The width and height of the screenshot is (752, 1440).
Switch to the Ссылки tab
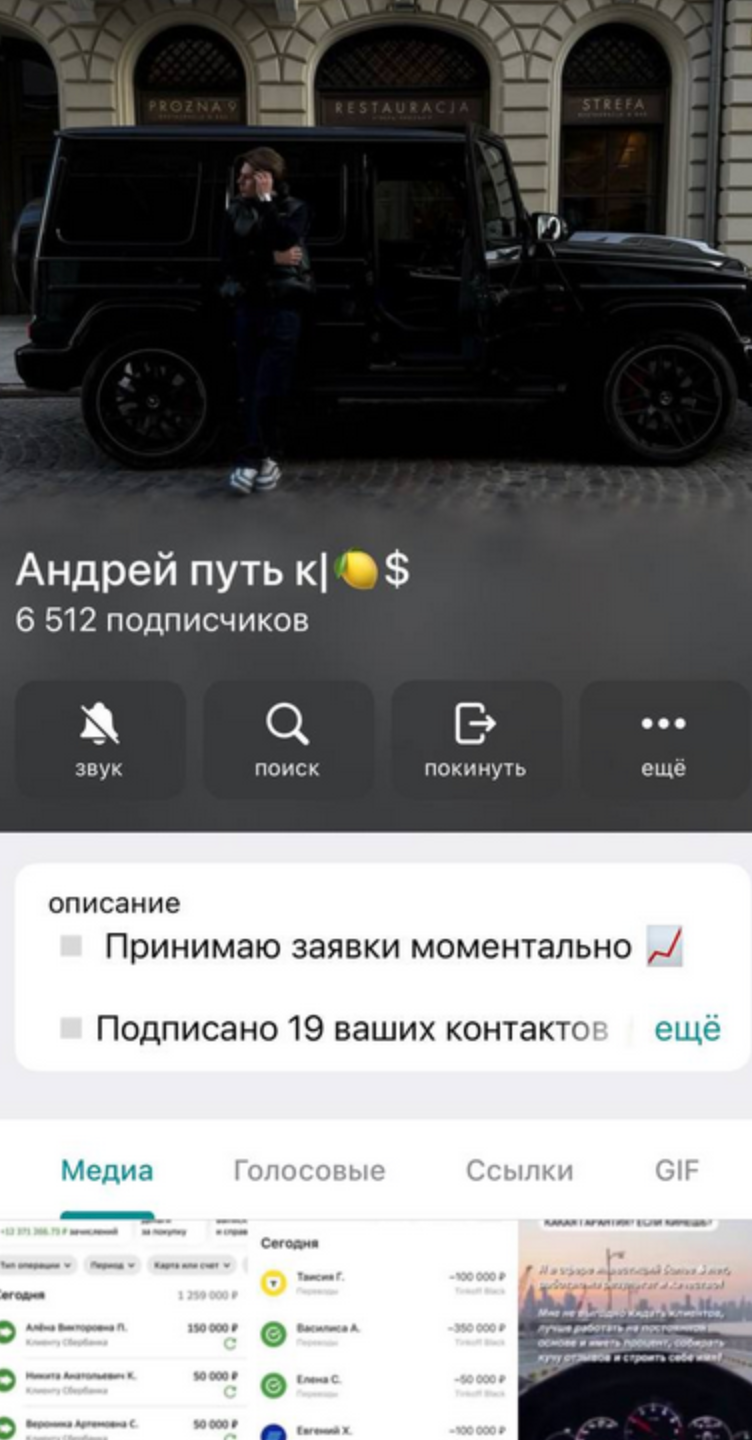[x=519, y=1170]
